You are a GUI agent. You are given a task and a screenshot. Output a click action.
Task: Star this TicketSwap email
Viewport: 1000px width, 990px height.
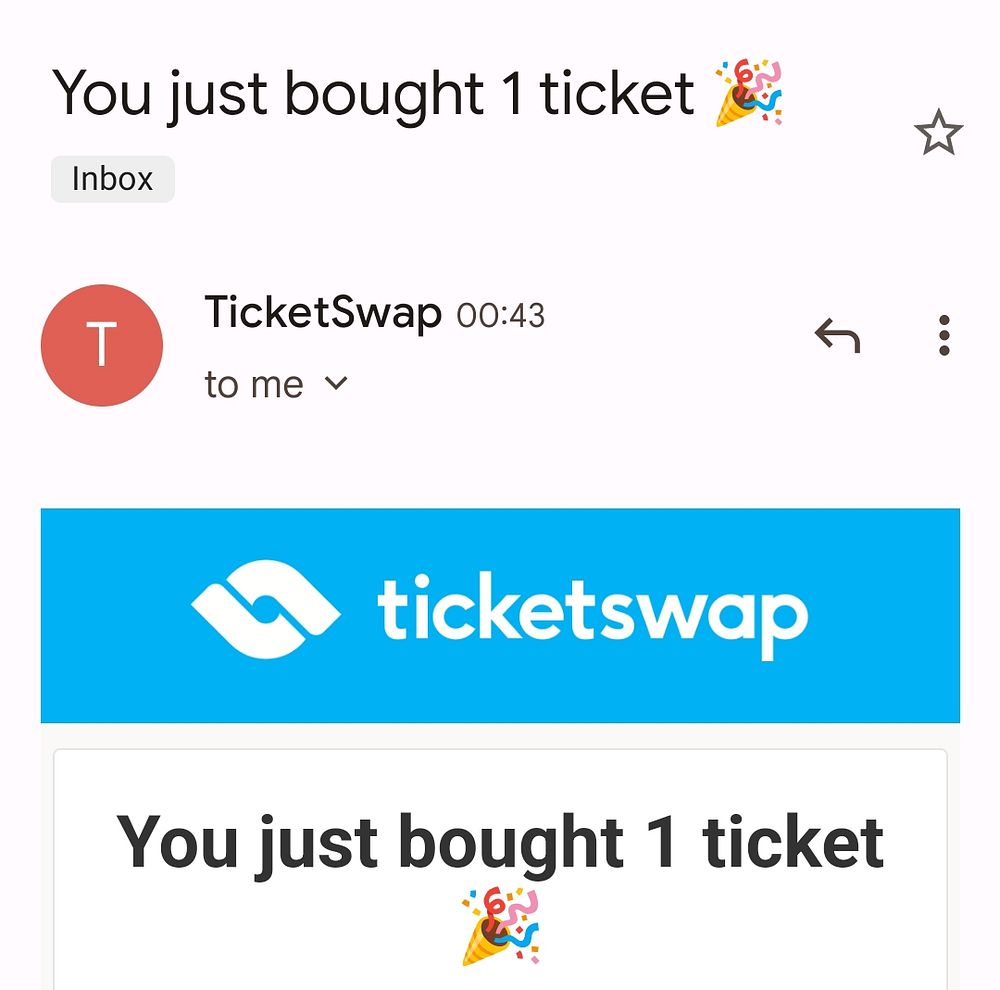[x=938, y=135]
